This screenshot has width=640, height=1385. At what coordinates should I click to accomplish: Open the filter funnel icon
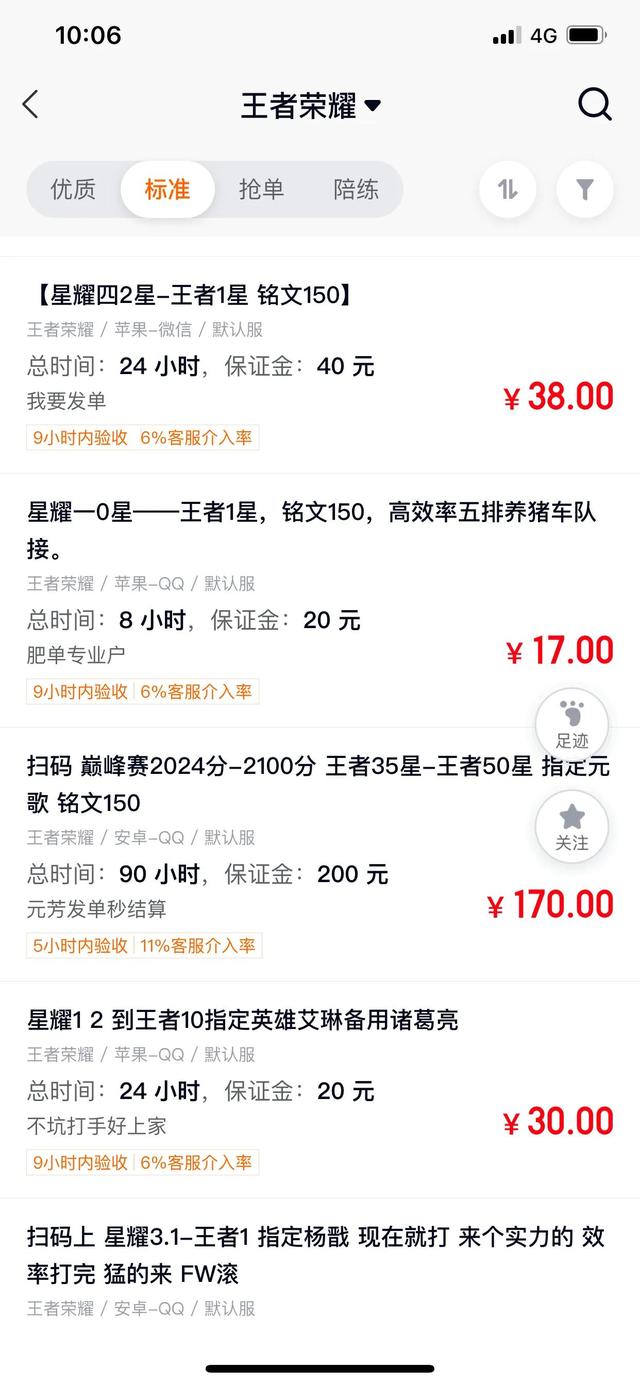pos(584,189)
